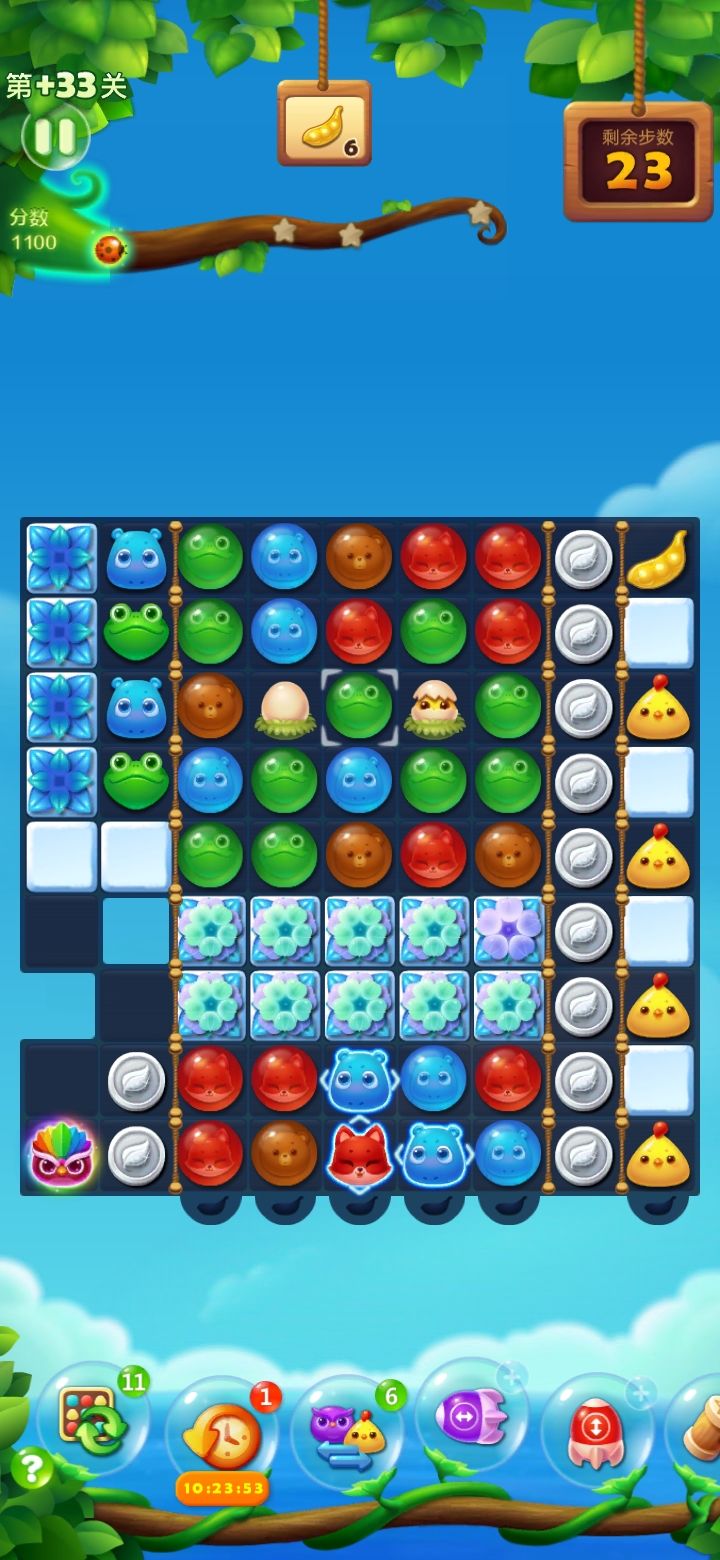Click the hatching chick piece
Screen dimensions: 720x1560
pyautogui.click(x=434, y=706)
